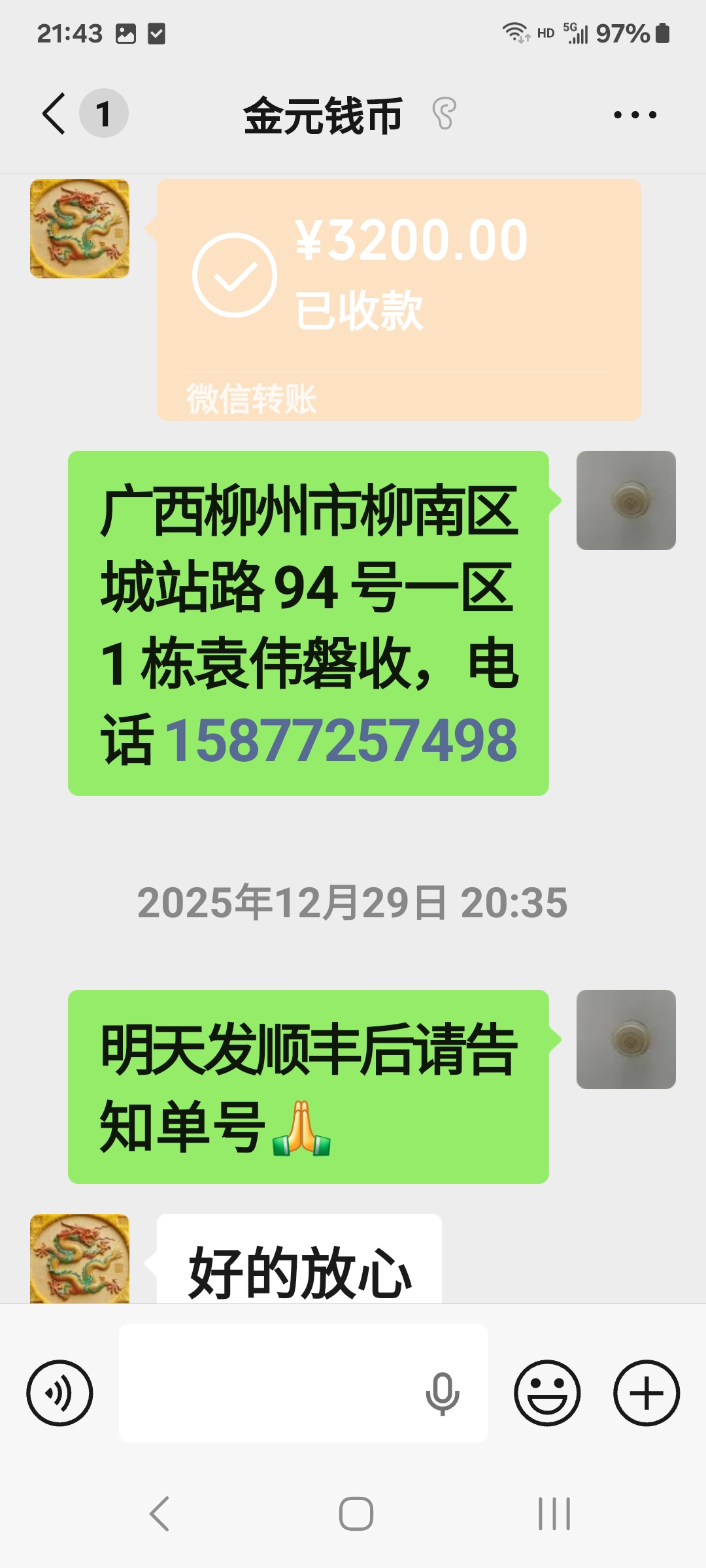706x1568 pixels.
Task: Open the emoji sticker panel
Action: coord(547,1393)
